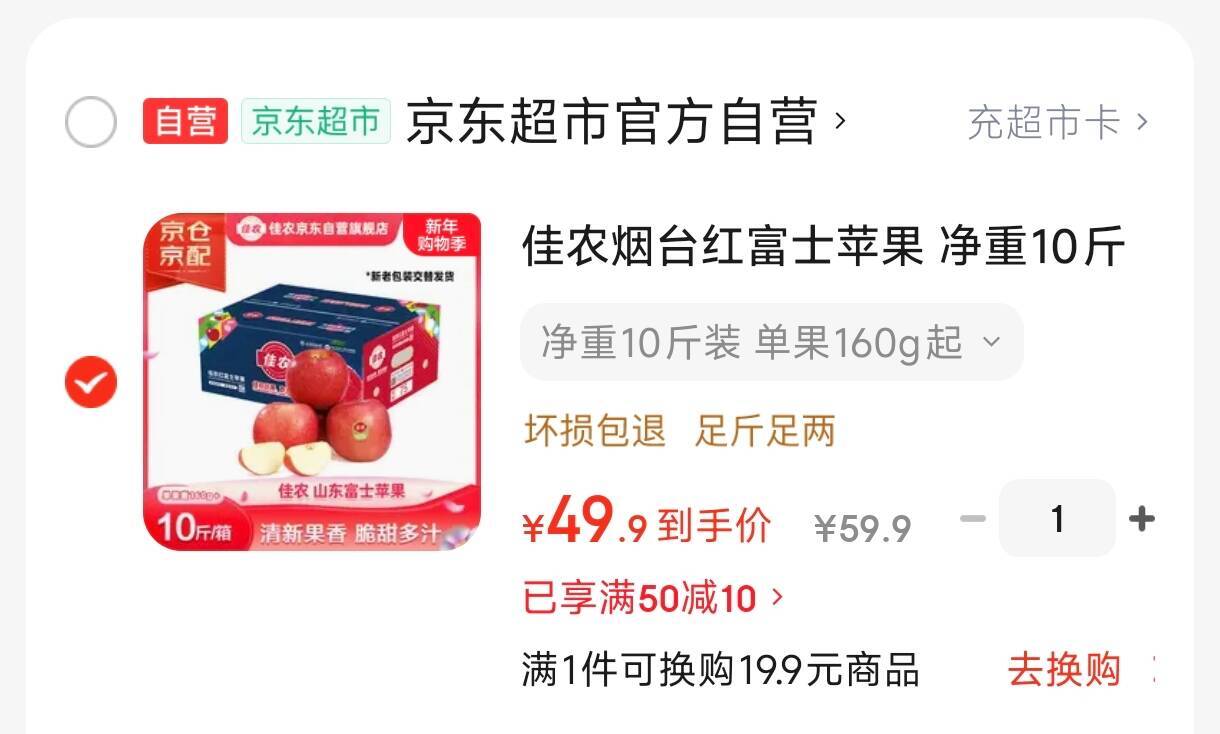
Task: Expand the 净重10斤装 specification dropdown
Action: coord(771,343)
